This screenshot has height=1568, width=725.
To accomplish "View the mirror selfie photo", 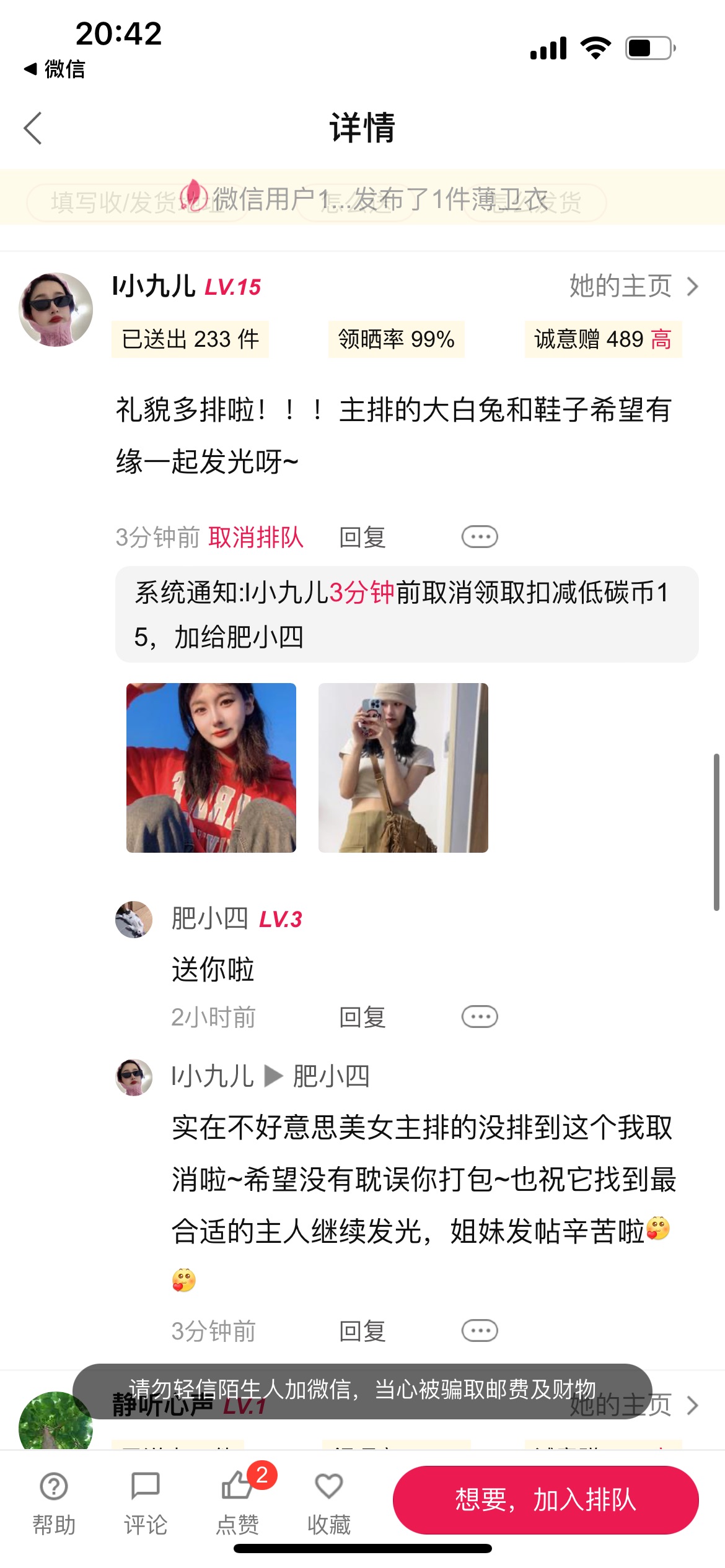I will point(403,768).
